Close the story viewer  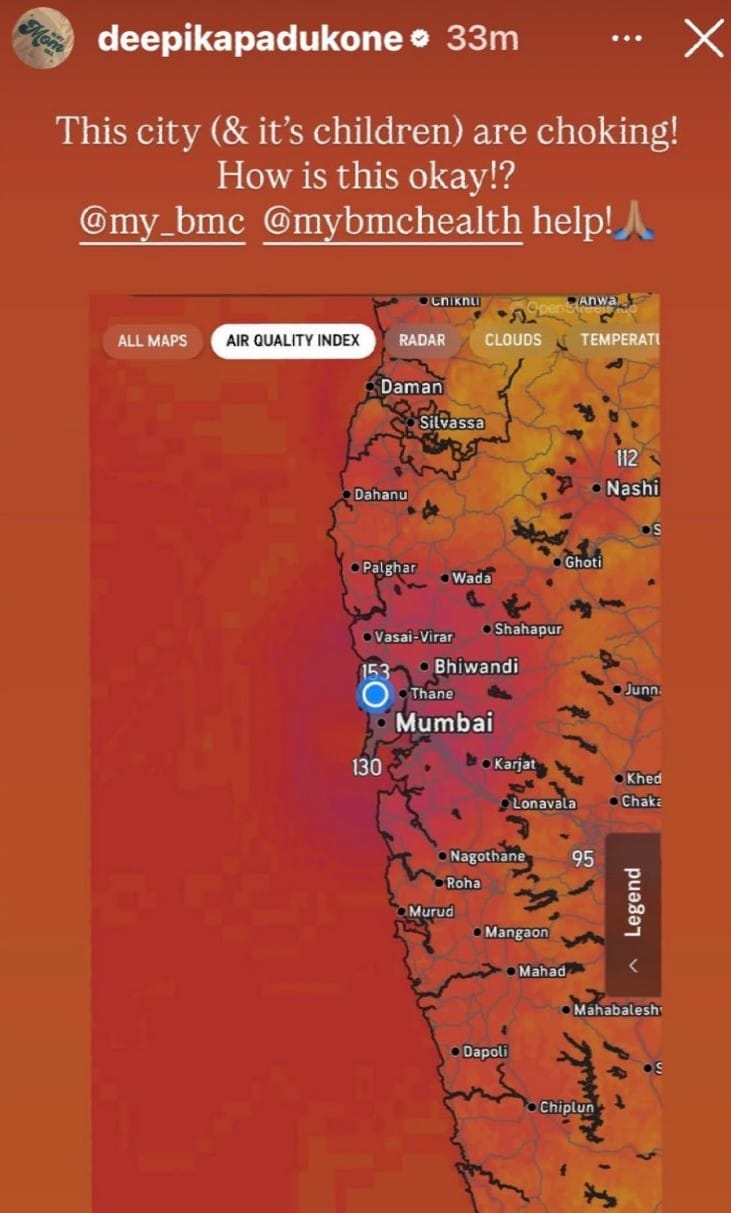click(x=702, y=39)
